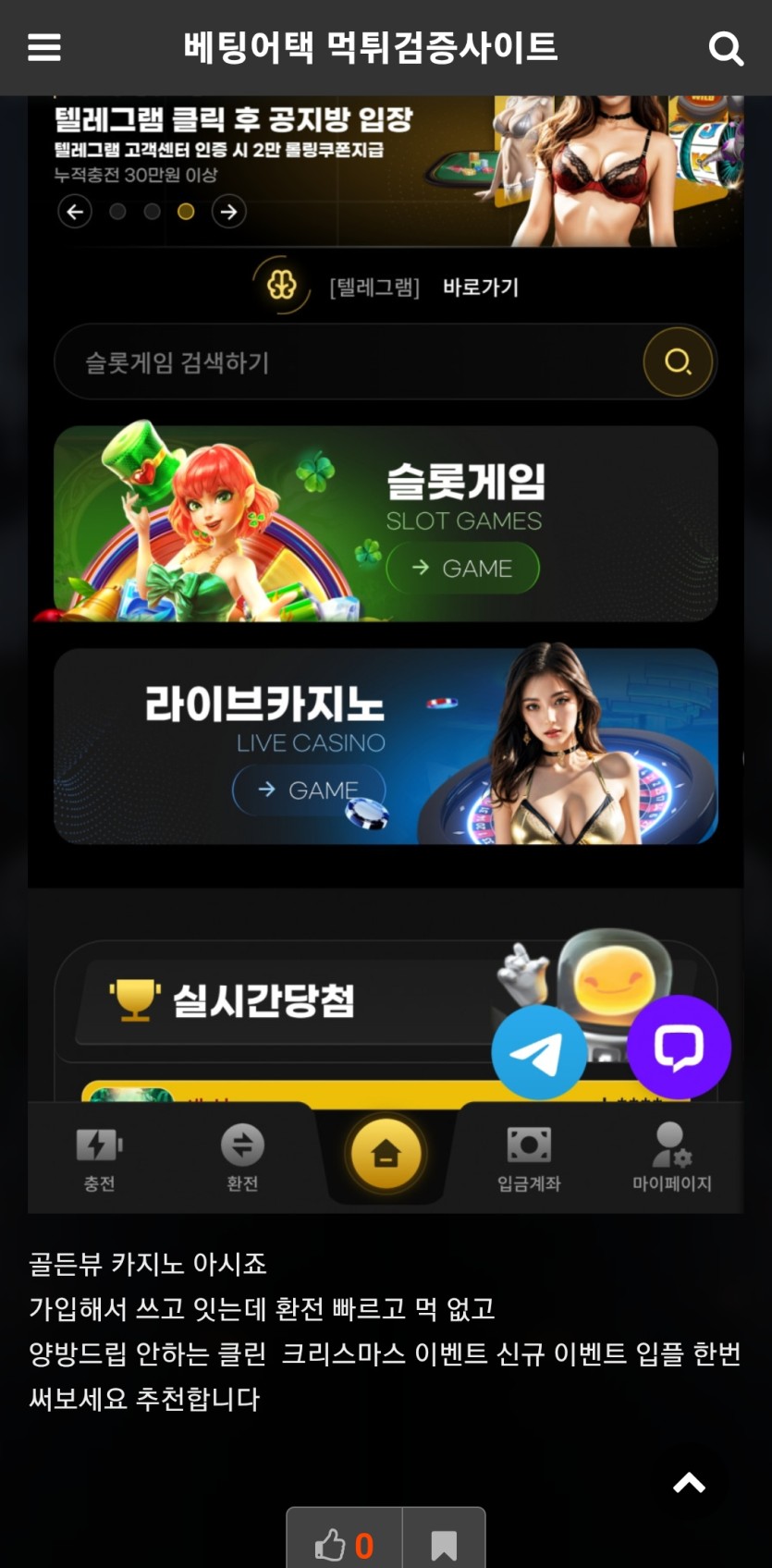
Task: Jump back to top with the up arrow
Action: click(689, 1484)
